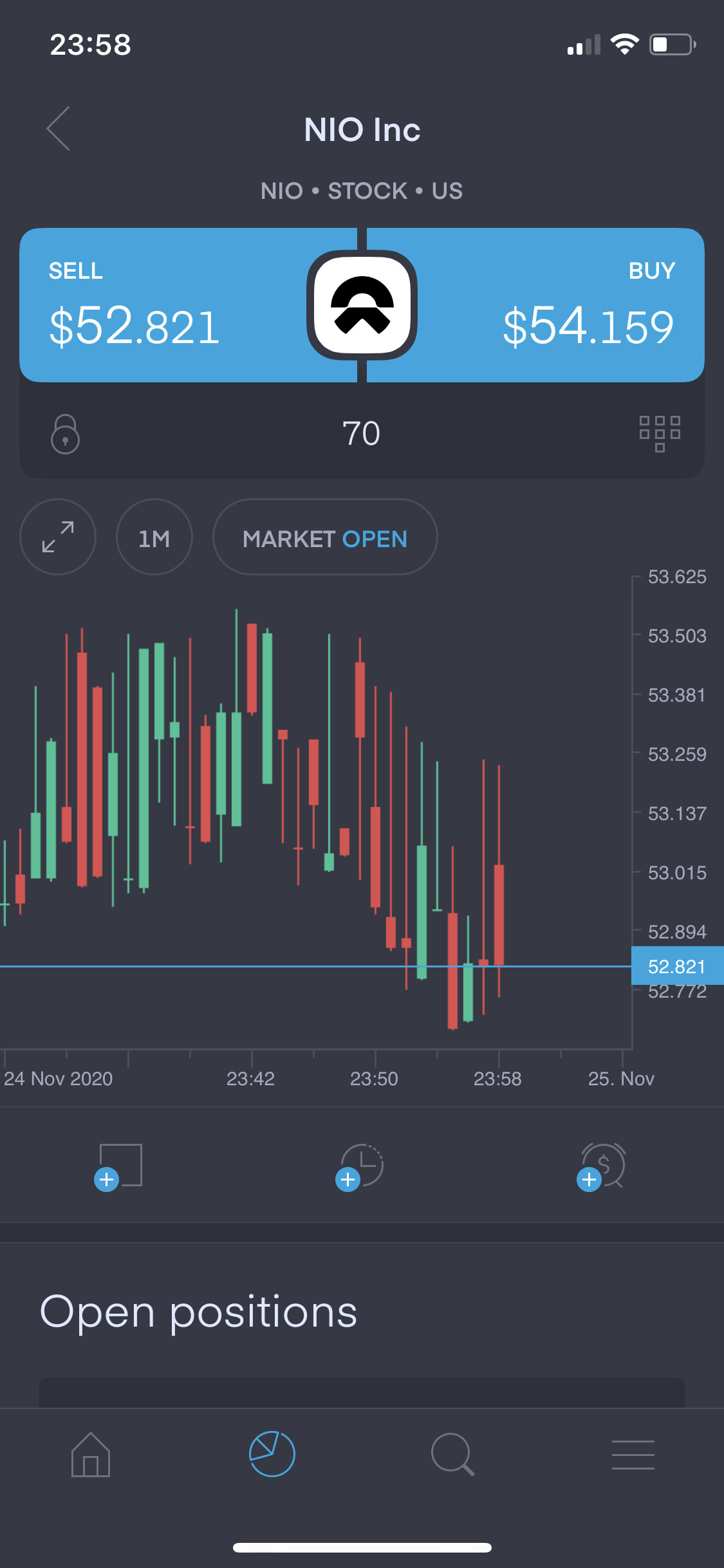Switch to the Home tab
Viewport: 724px width, 1568px height.
pos(91,1455)
